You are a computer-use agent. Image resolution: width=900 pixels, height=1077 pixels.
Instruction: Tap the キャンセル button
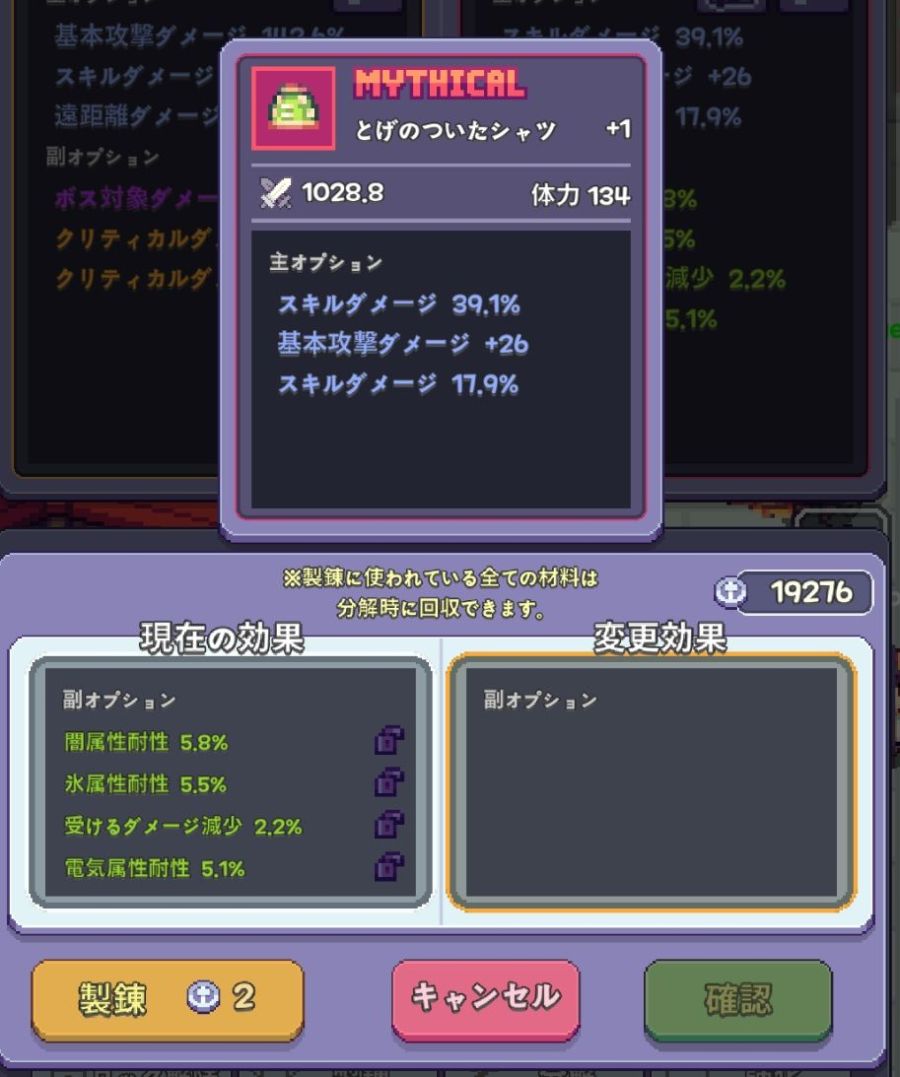[x=485, y=998]
